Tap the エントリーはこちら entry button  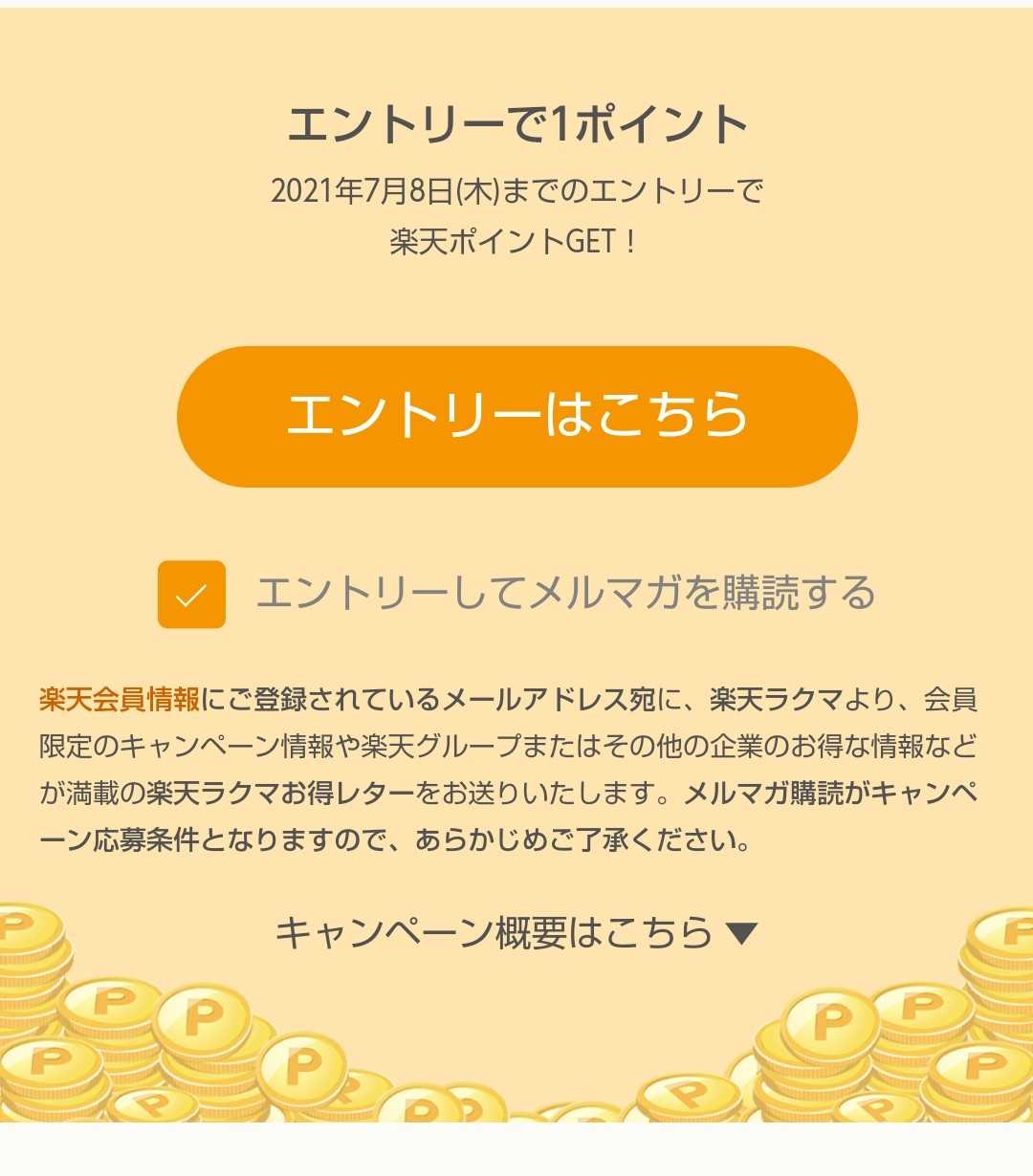coord(516,417)
